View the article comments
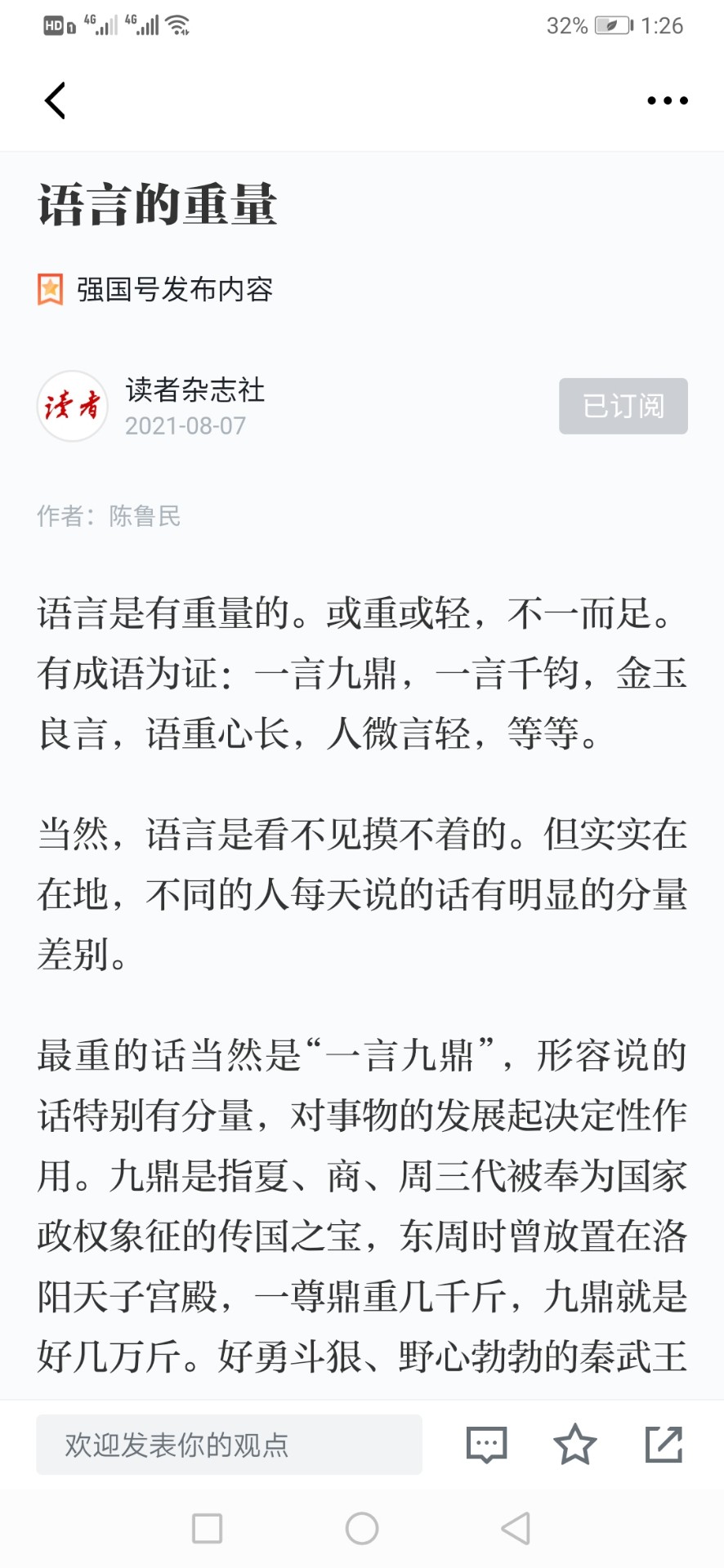 tap(486, 1445)
